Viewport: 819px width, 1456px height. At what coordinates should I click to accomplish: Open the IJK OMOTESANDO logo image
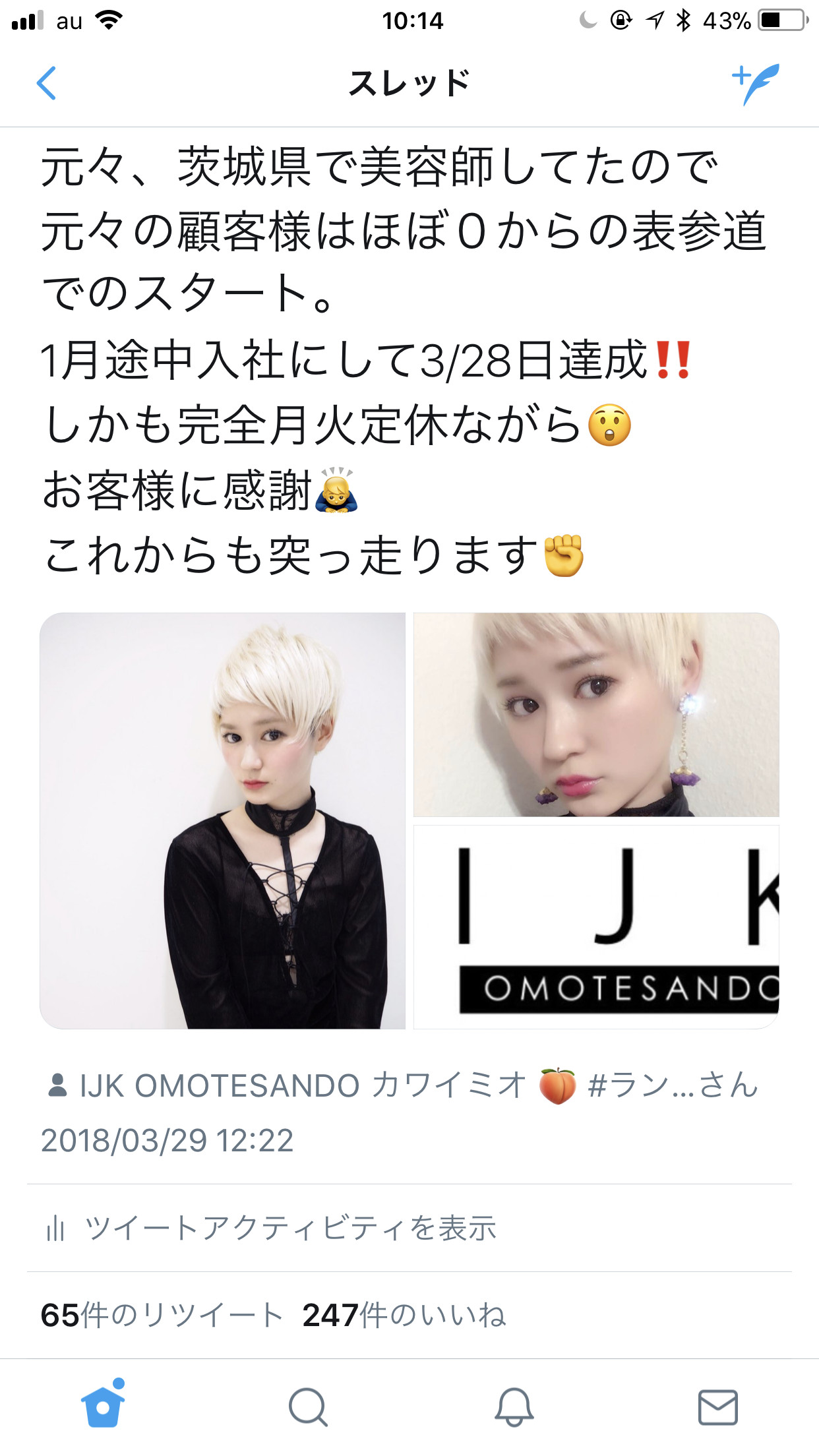tap(596, 927)
